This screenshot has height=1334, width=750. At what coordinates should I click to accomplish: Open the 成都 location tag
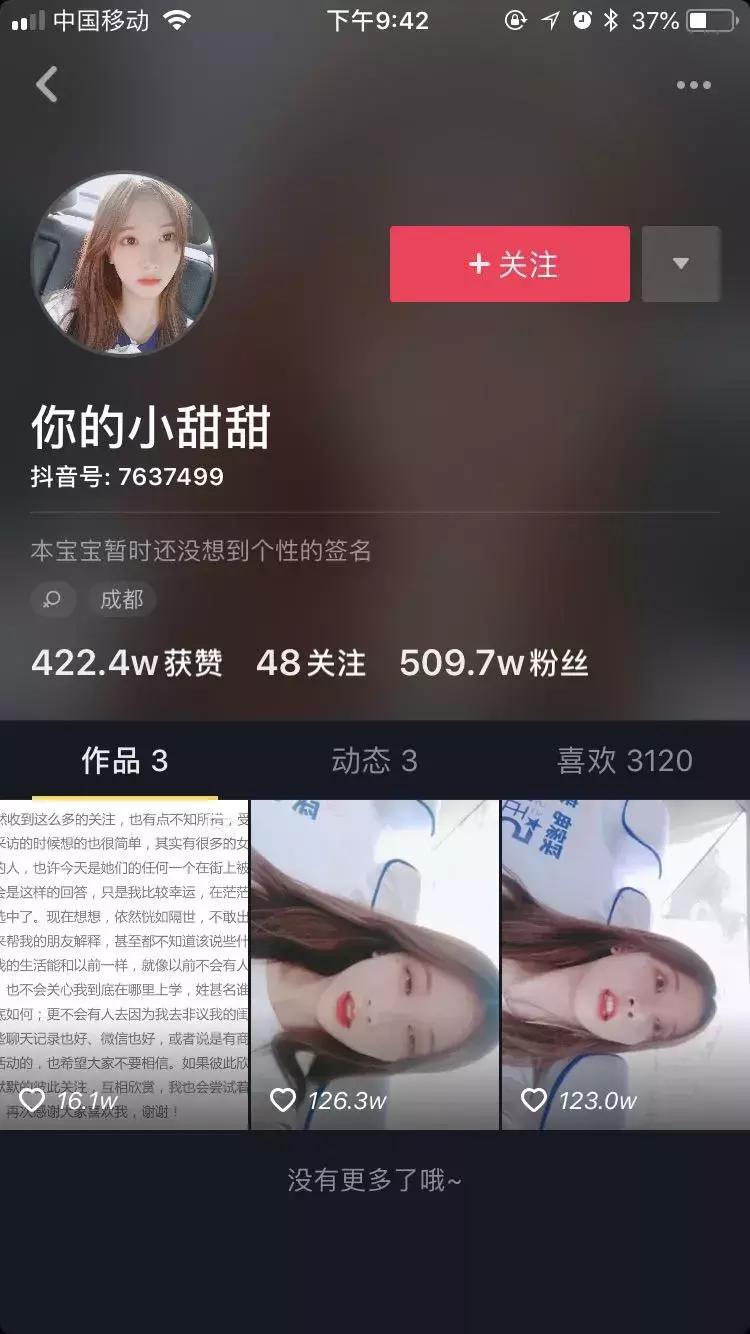pos(121,600)
